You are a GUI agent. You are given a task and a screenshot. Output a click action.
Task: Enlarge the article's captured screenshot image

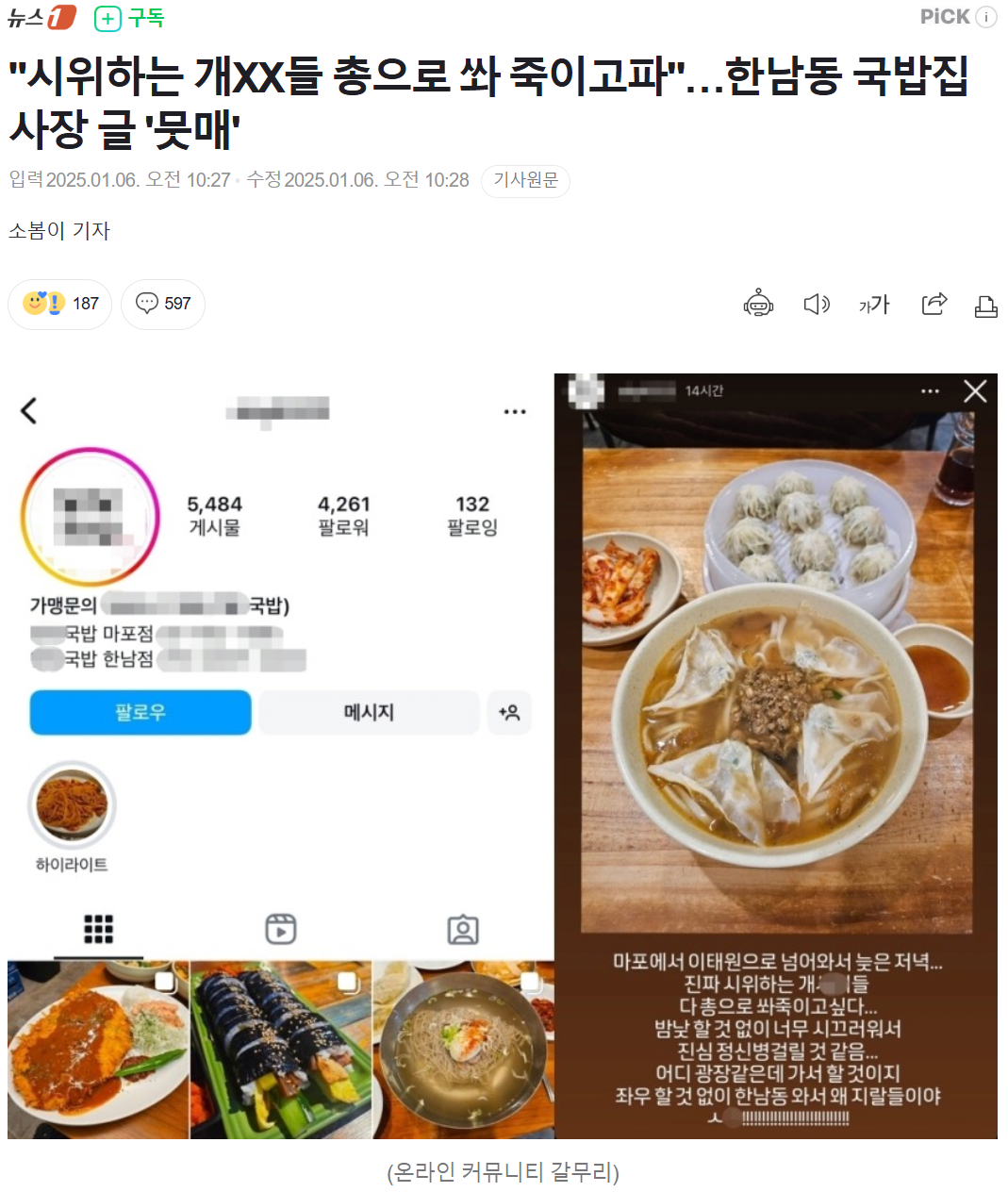click(502, 755)
